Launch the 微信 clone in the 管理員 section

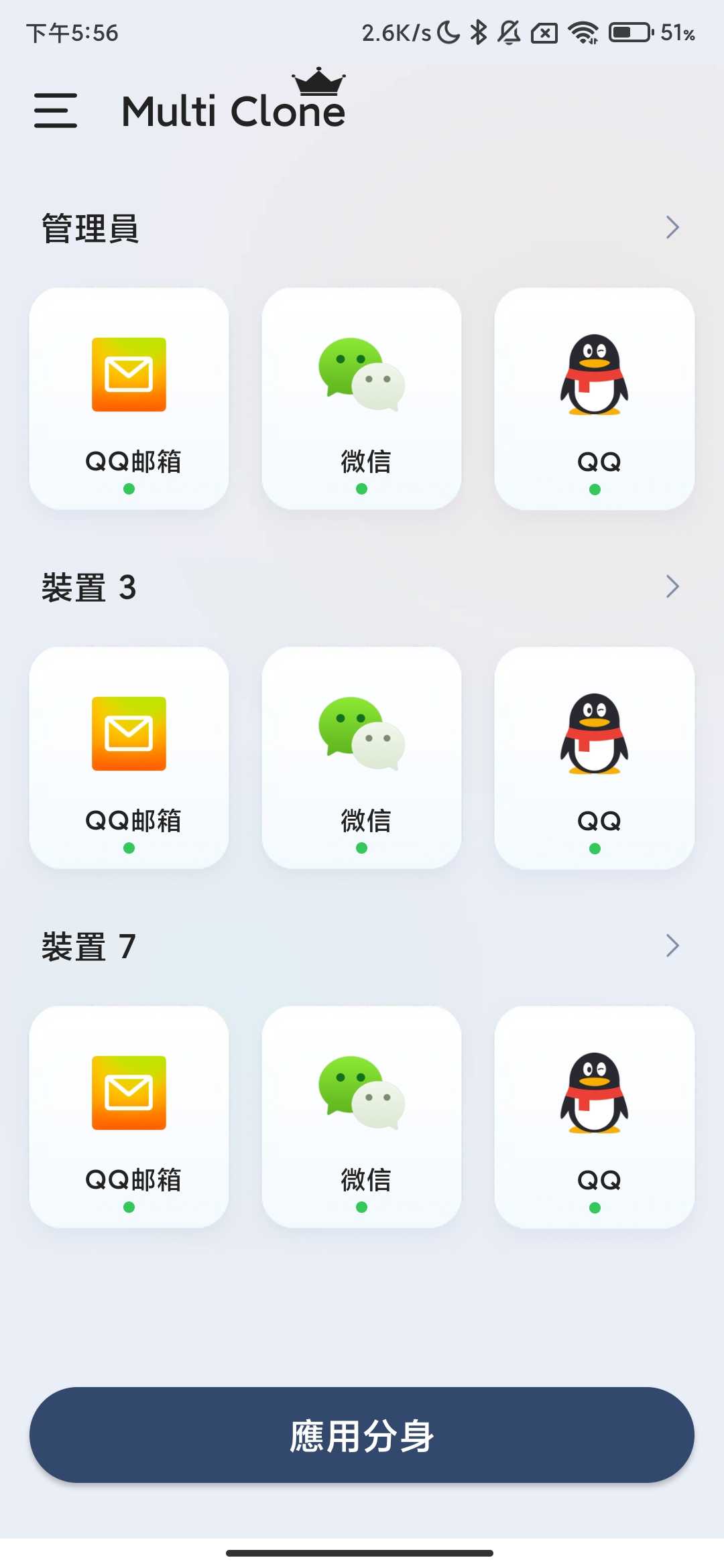(x=361, y=395)
